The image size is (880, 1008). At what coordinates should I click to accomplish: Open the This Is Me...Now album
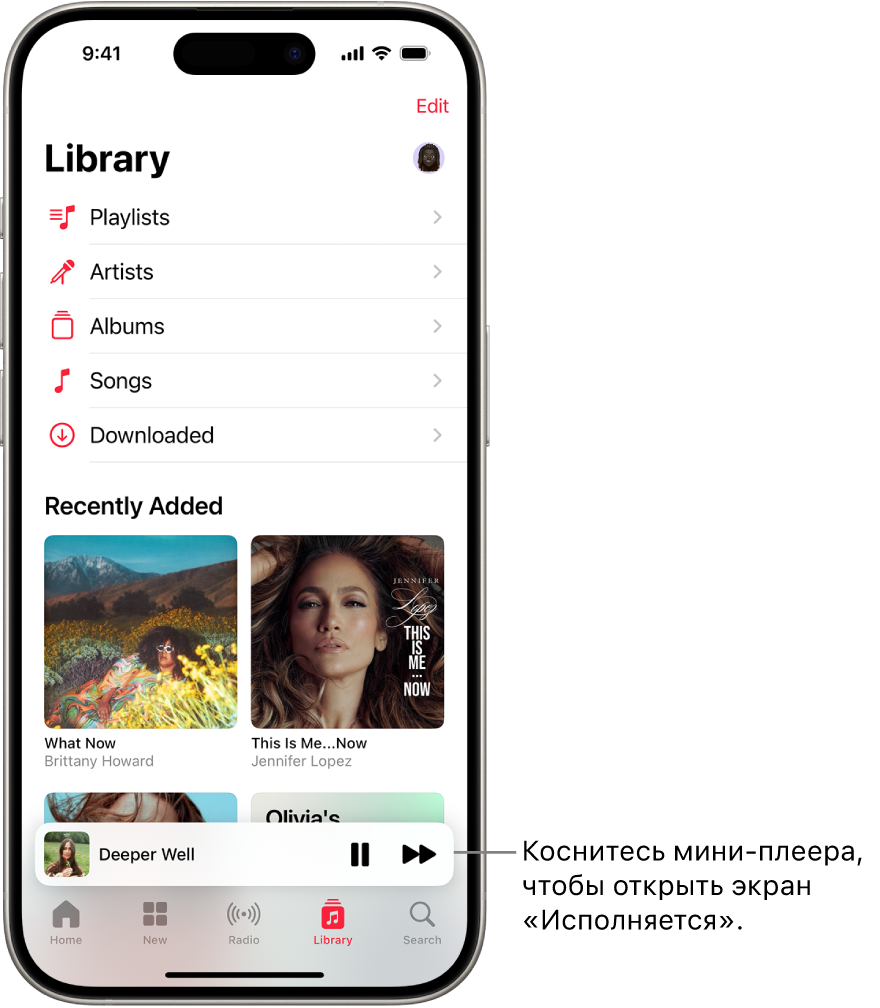[347, 632]
